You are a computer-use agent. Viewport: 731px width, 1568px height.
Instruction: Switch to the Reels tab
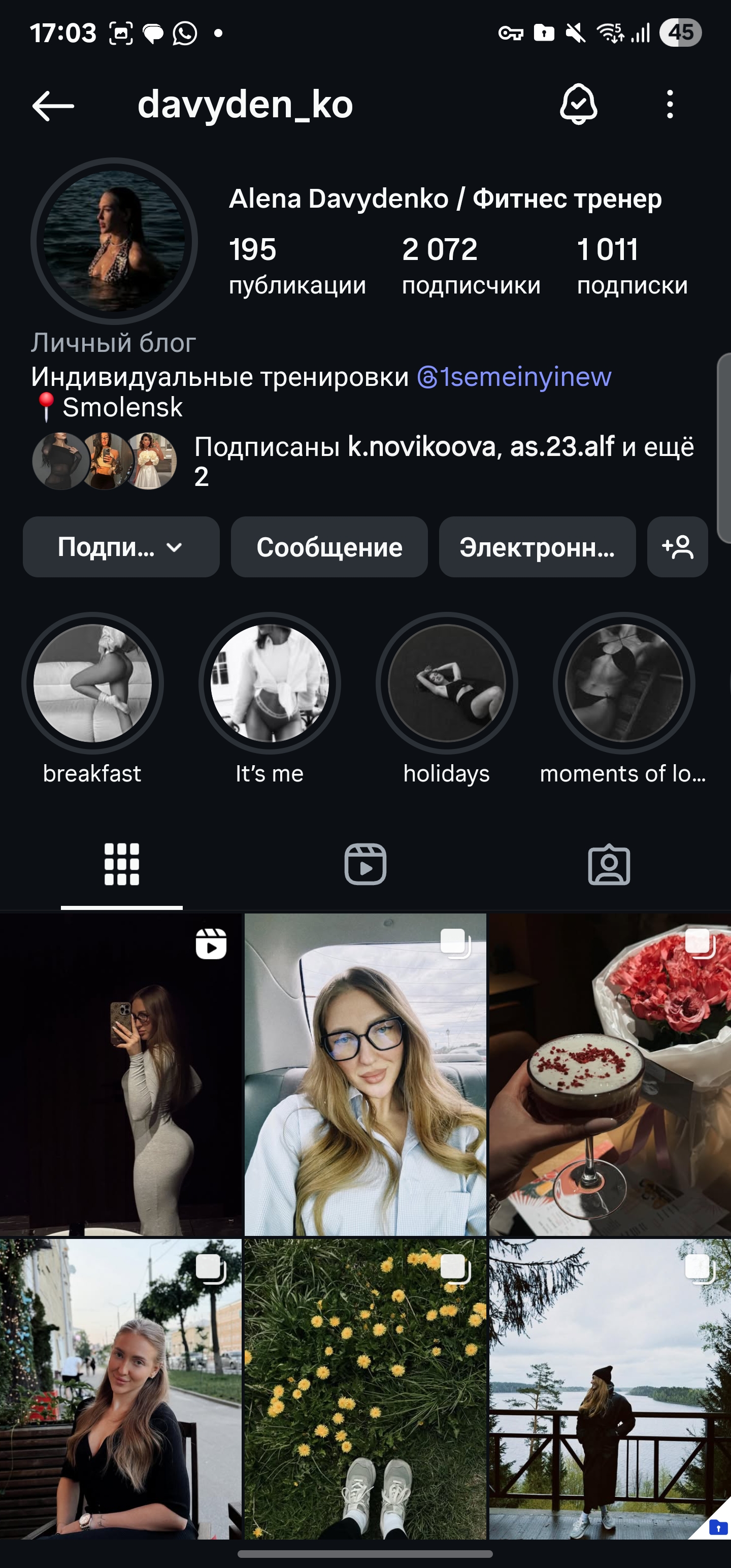tap(365, 864)
